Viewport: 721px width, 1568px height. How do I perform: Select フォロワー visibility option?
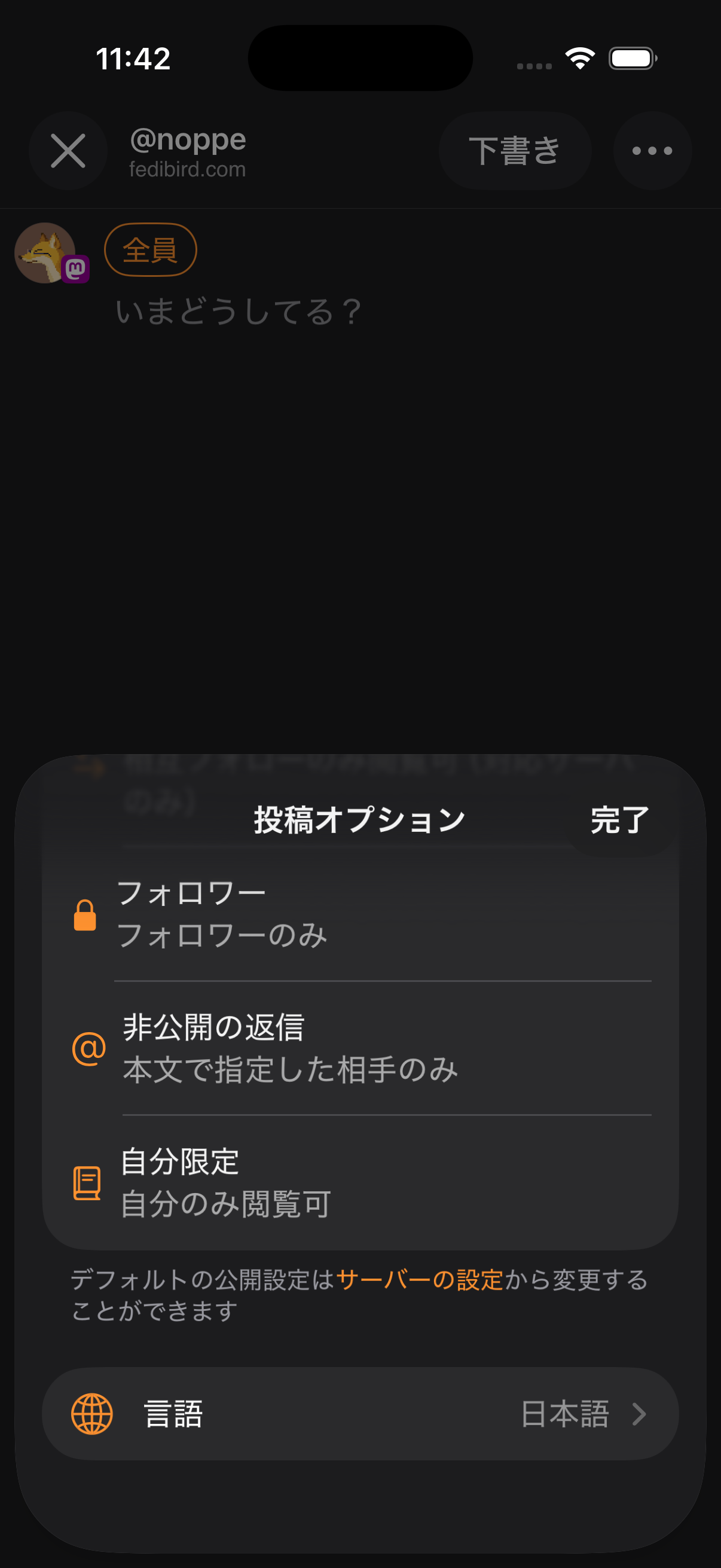360,914
